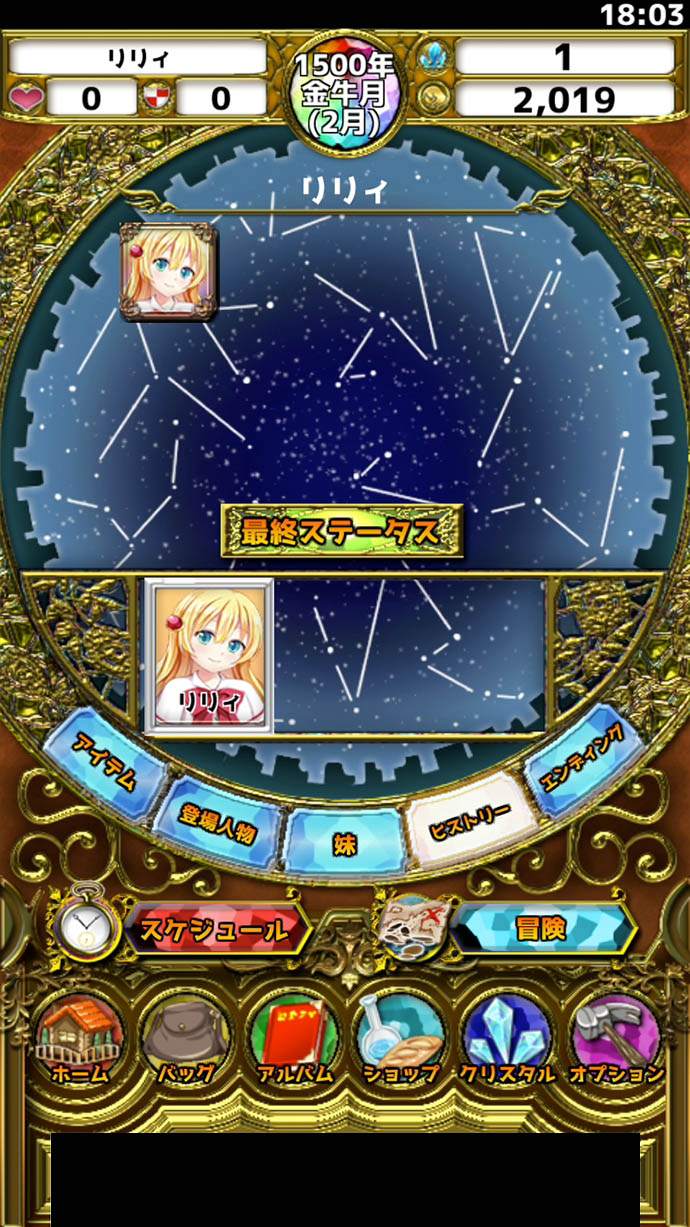690x1227 pixels.
Task: Open the アルバム book
Action: pyautogui.click(x=293, y=1040)
